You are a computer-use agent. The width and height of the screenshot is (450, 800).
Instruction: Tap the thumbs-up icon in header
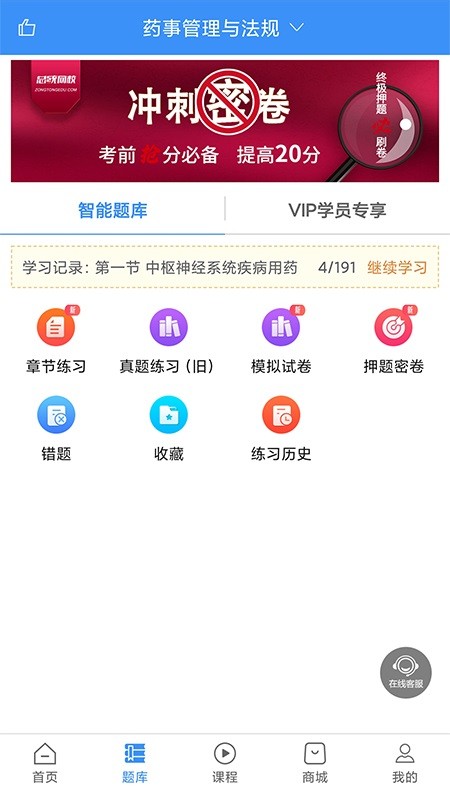pyautogui.click(x=27, y=27)
